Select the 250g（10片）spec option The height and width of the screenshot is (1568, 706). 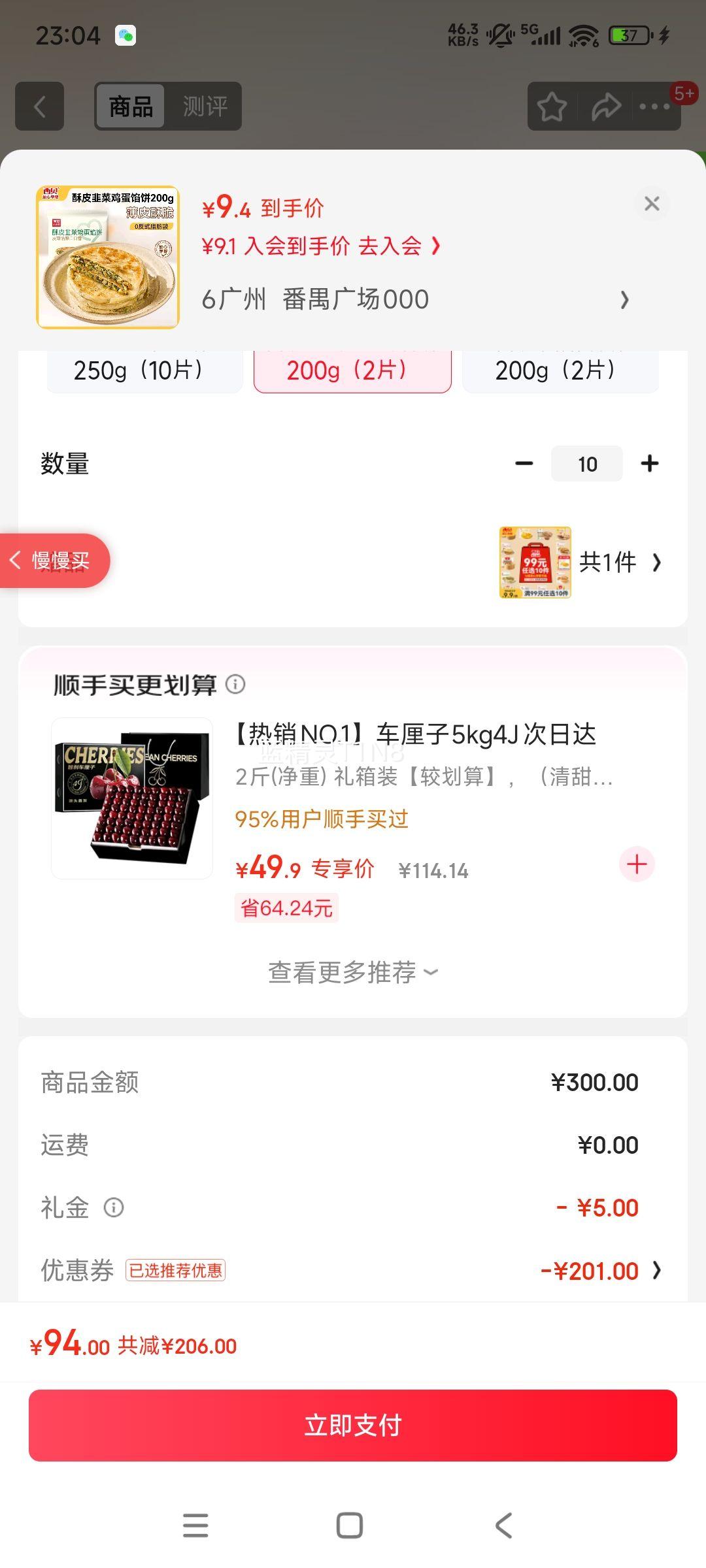[x=144, y=370]
